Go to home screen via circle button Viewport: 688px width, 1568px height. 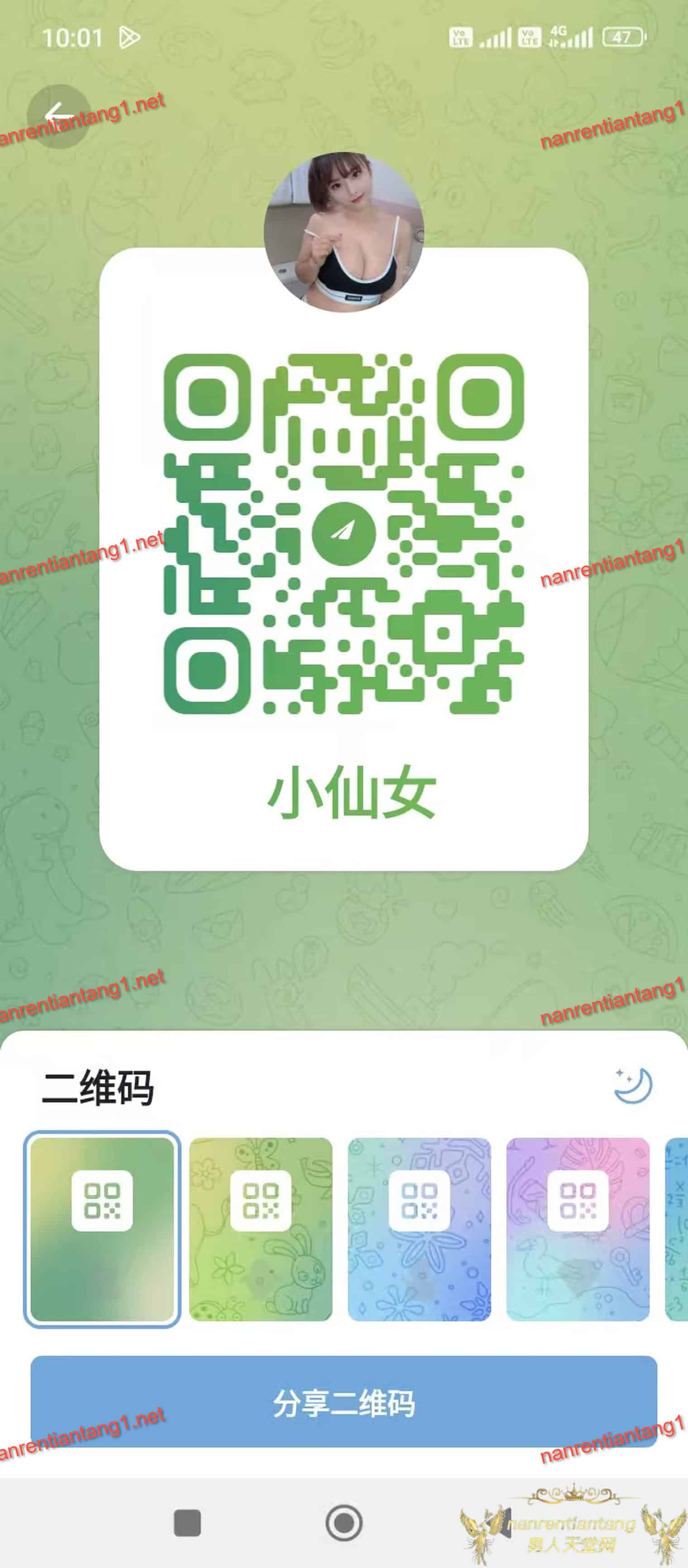click(x=344, y=1523)
